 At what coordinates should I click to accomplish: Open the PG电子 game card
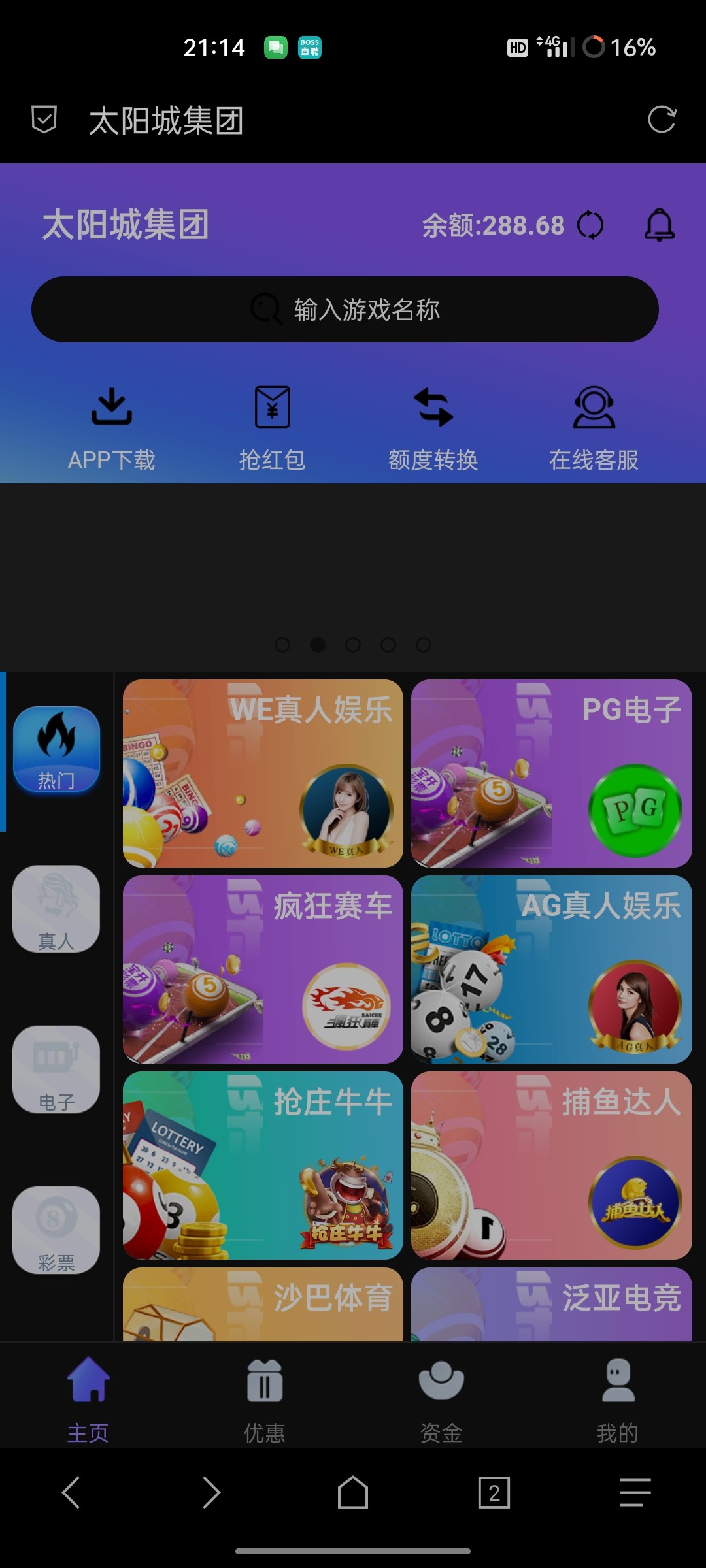click(x=552, y=774)
